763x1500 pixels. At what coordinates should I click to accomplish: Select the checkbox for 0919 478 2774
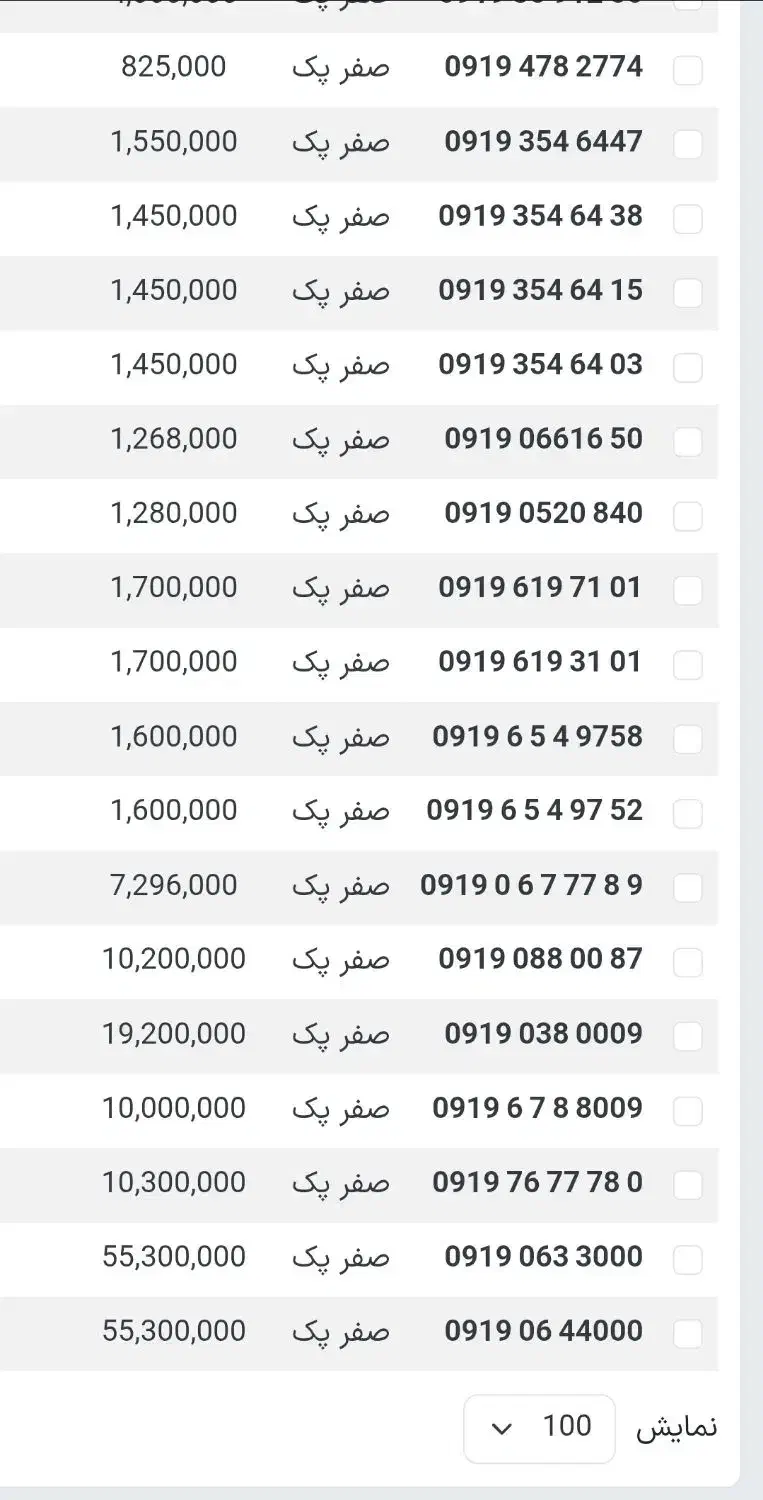coord(688,70)
